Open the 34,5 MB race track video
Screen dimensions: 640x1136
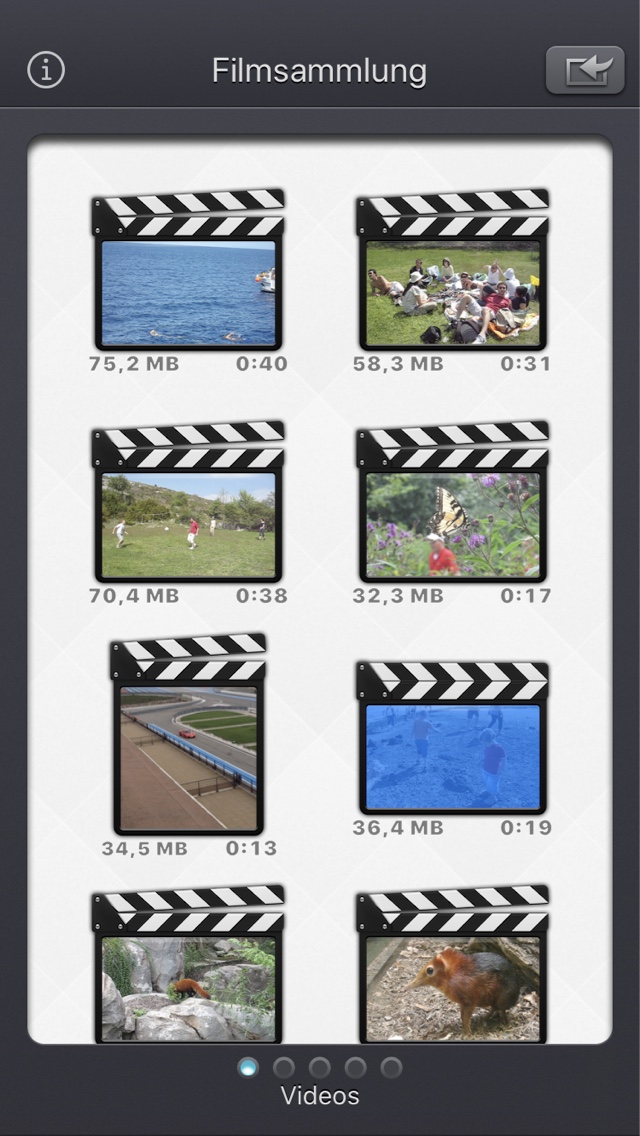click(x=188, y=757)
